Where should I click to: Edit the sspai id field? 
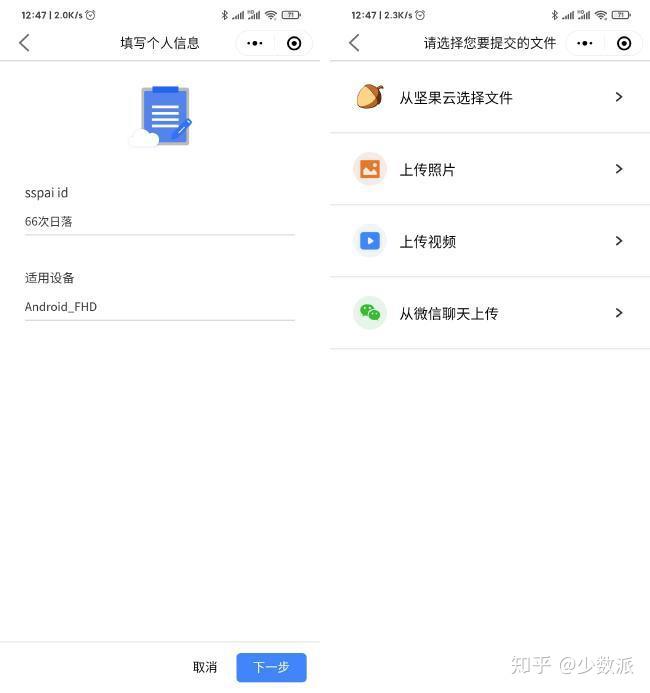[x=159, y=222]
